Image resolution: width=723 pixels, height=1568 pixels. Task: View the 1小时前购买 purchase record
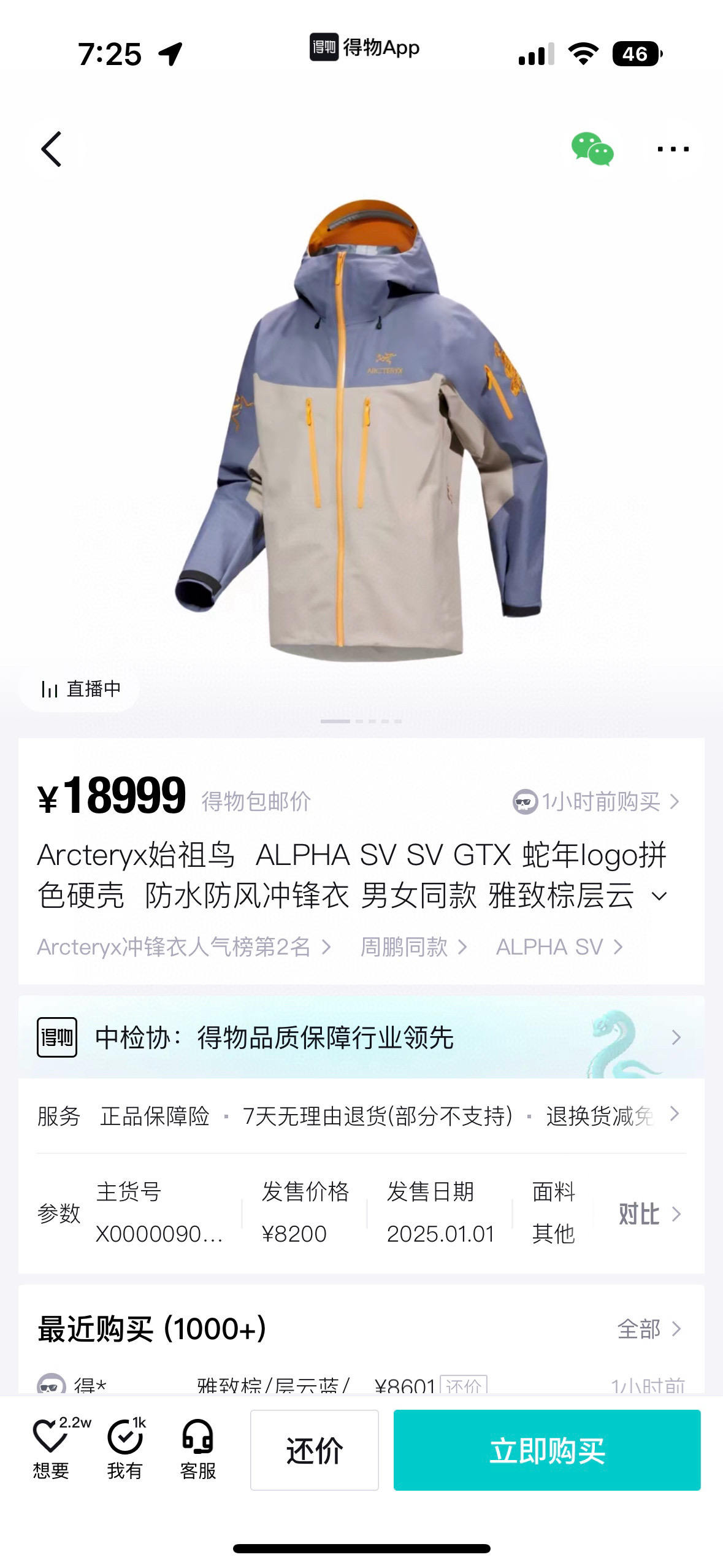[597, 802]
